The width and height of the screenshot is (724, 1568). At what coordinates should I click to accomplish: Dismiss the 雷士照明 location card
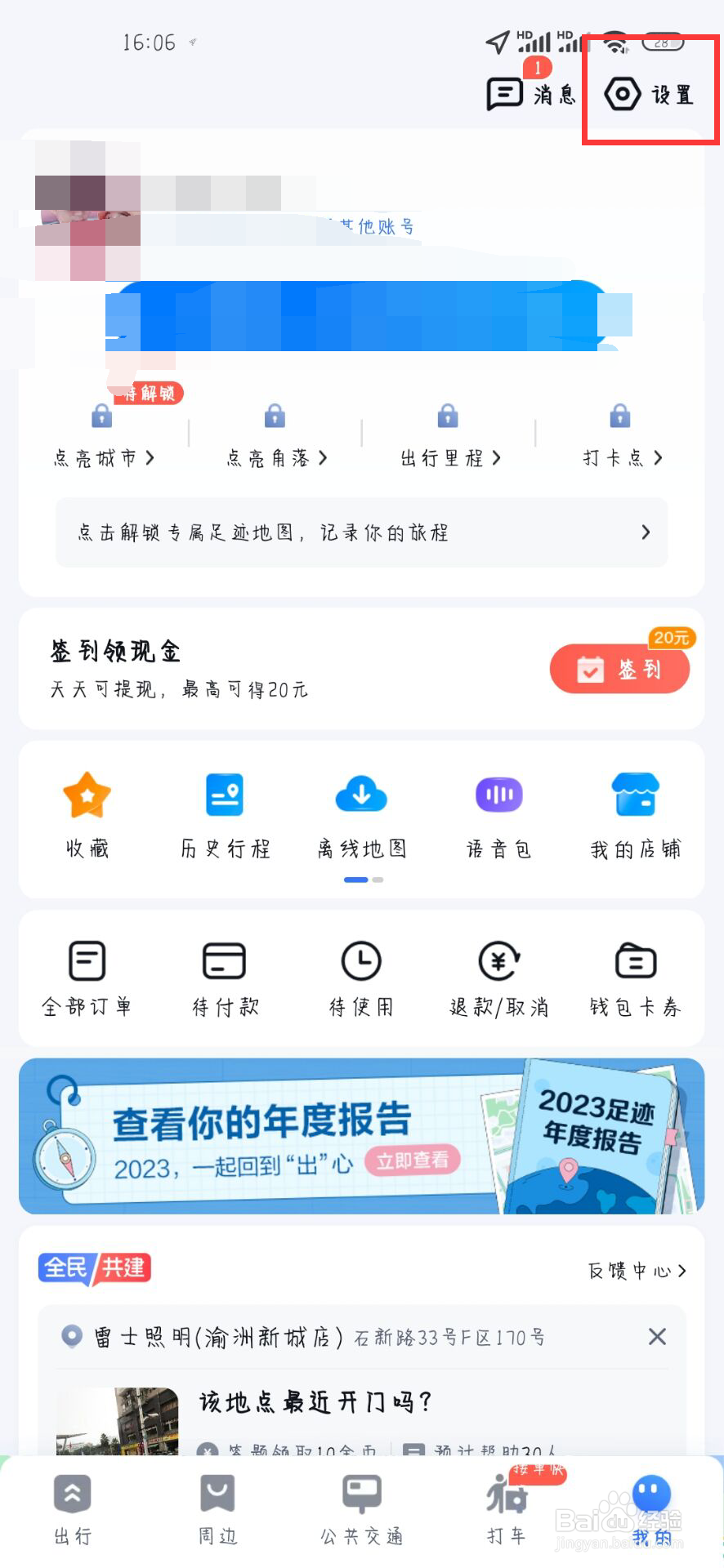(657, 1336)
